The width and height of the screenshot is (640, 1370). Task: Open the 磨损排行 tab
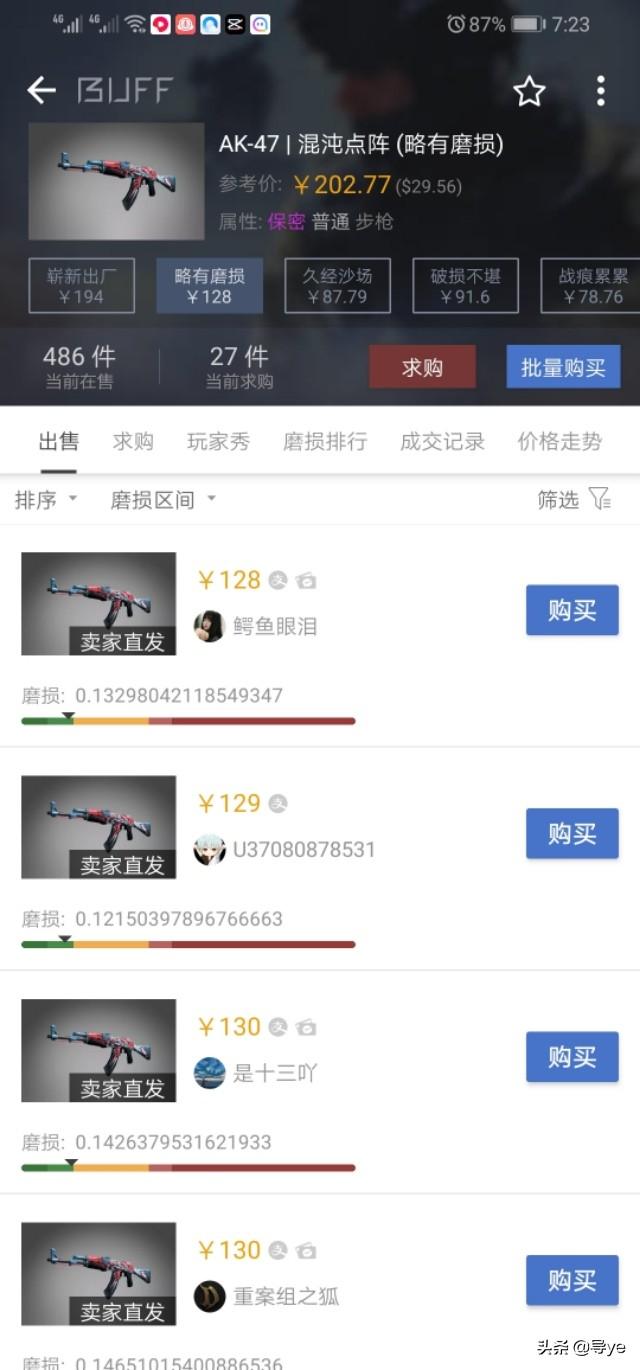coord(325,441)
